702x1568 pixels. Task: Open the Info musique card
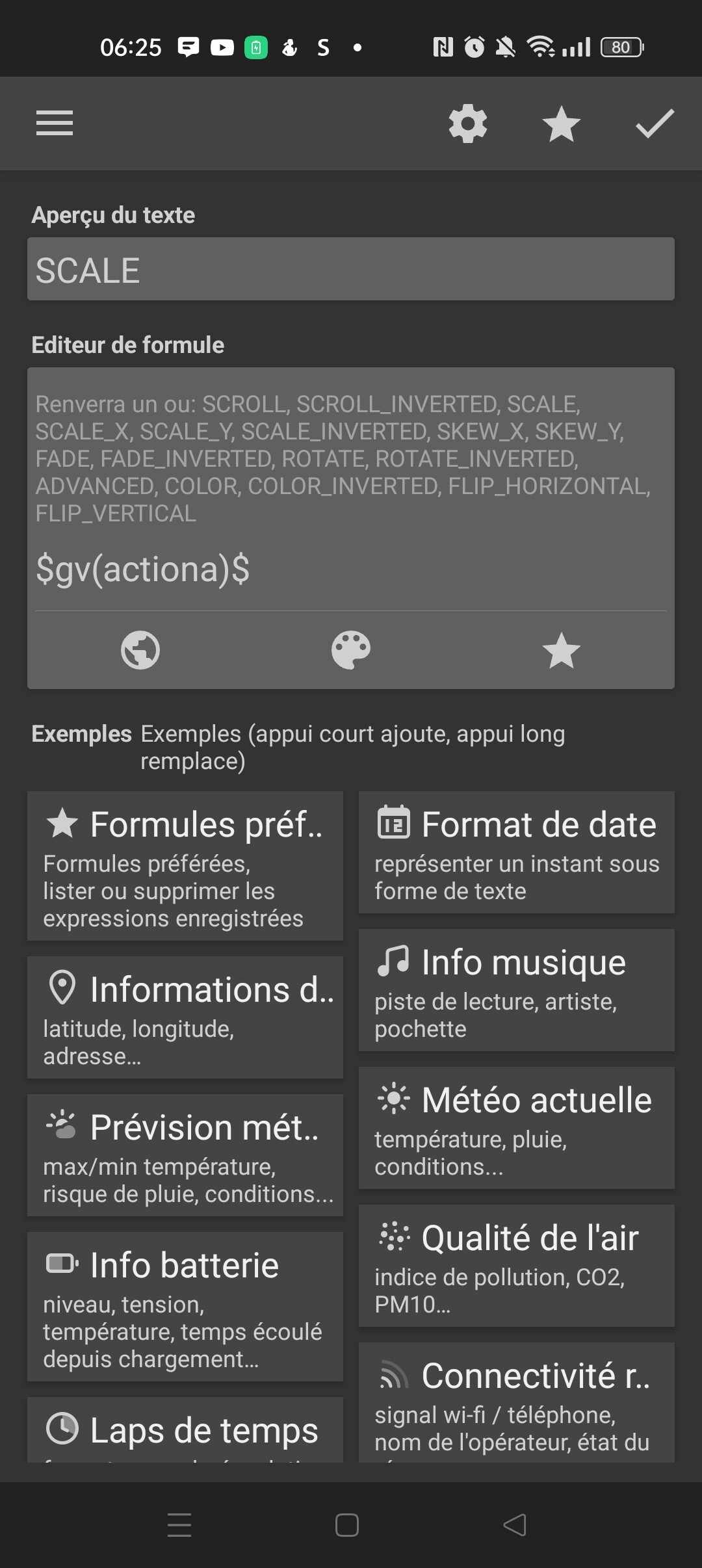(x=517, y=990)
